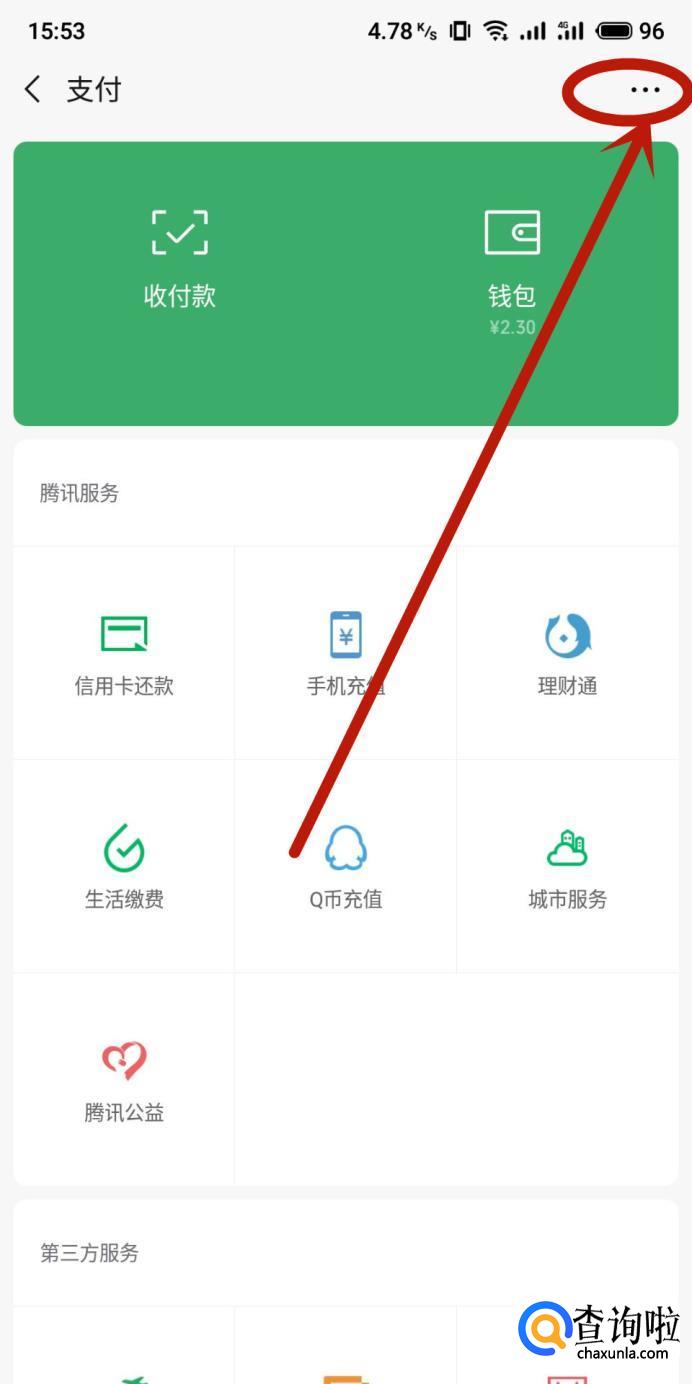Open 腾讯公益 charity
Viewport: 692px width, 1384px height.
[x=124, y=1079]
